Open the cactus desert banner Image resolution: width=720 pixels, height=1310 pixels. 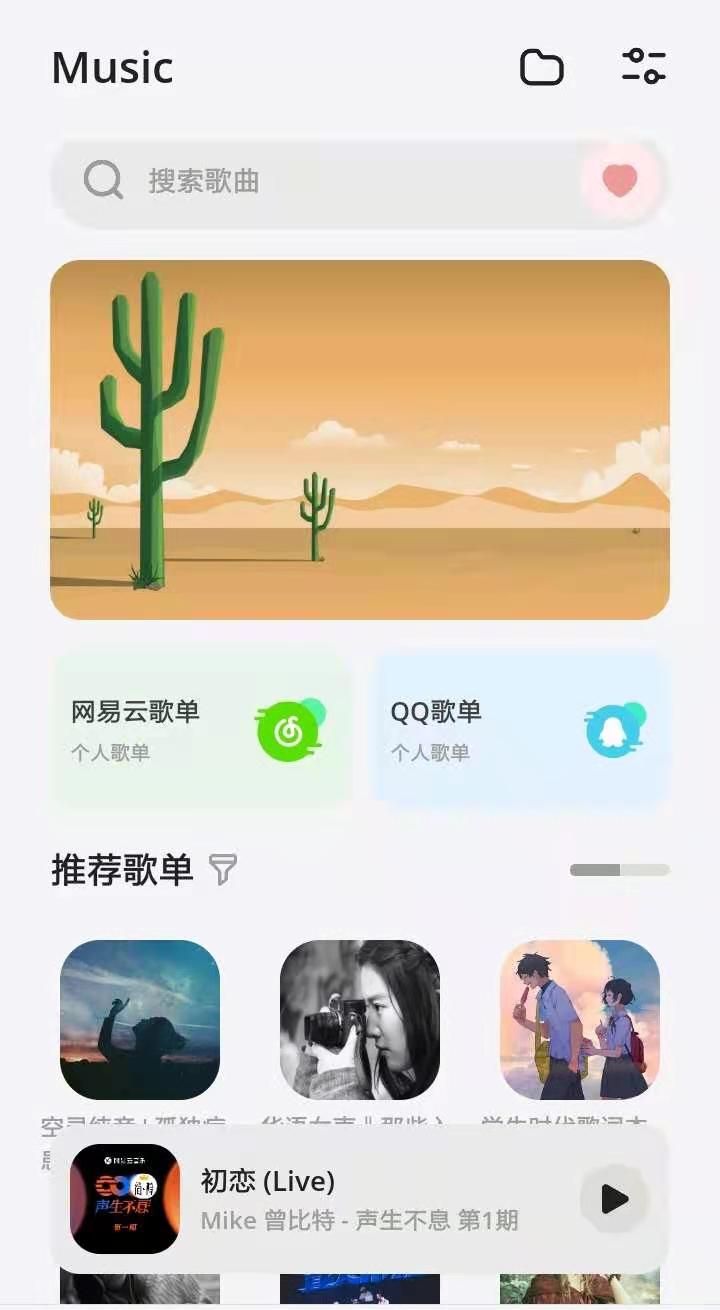(x=360, y=440)
